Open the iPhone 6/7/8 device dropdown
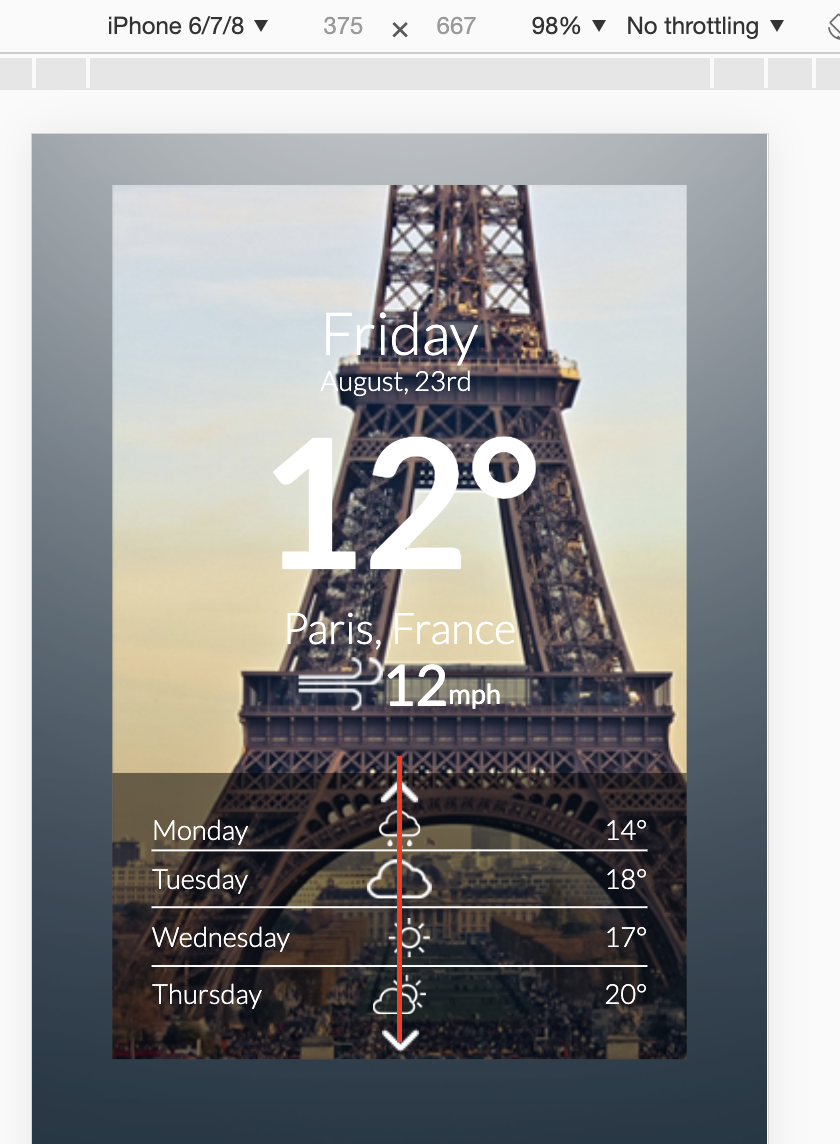The height and width of the screenshot is (1144, 840). pyautogui.click(x=188, y=26)
